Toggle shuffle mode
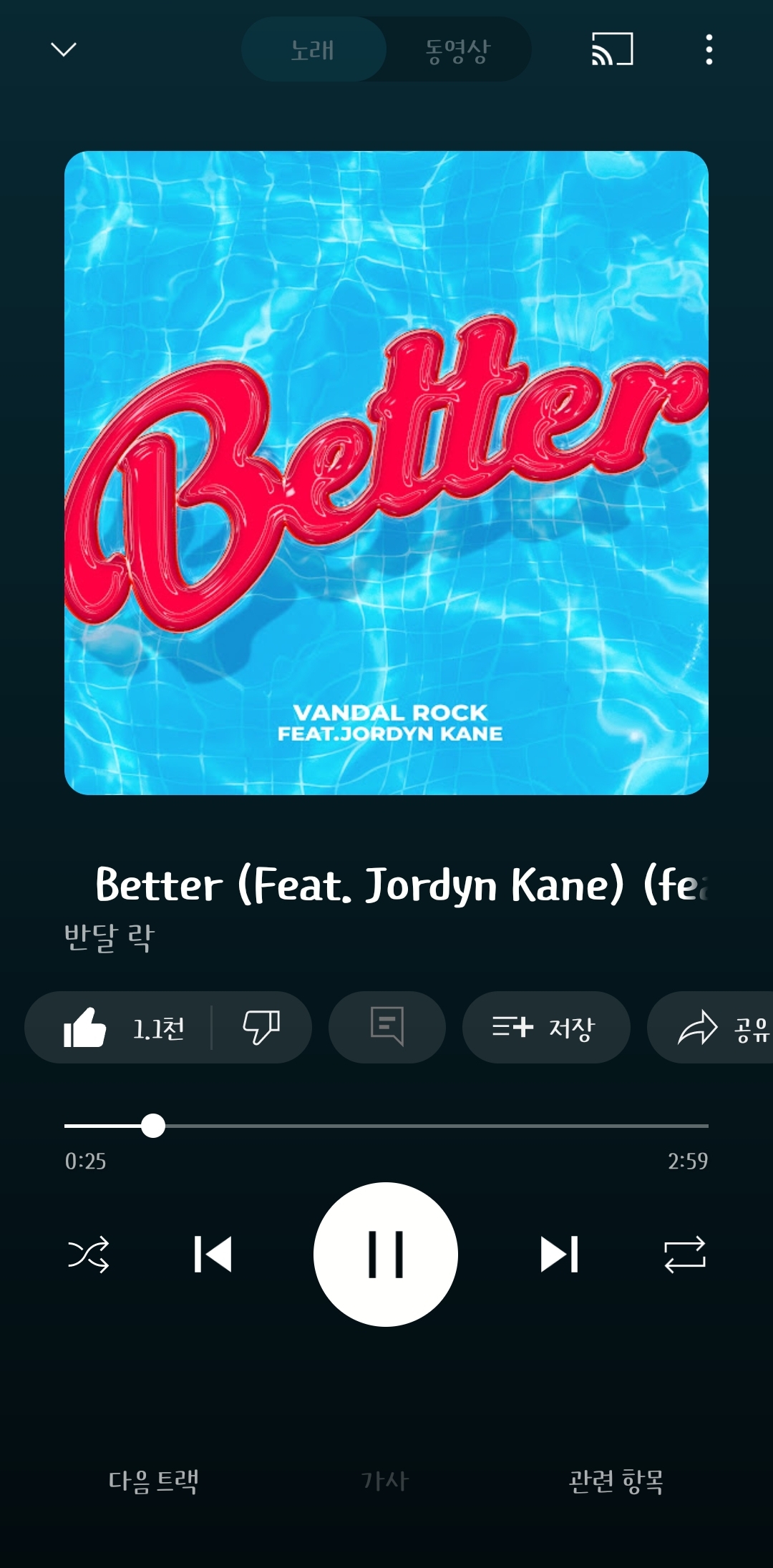 pos(88,1255)
